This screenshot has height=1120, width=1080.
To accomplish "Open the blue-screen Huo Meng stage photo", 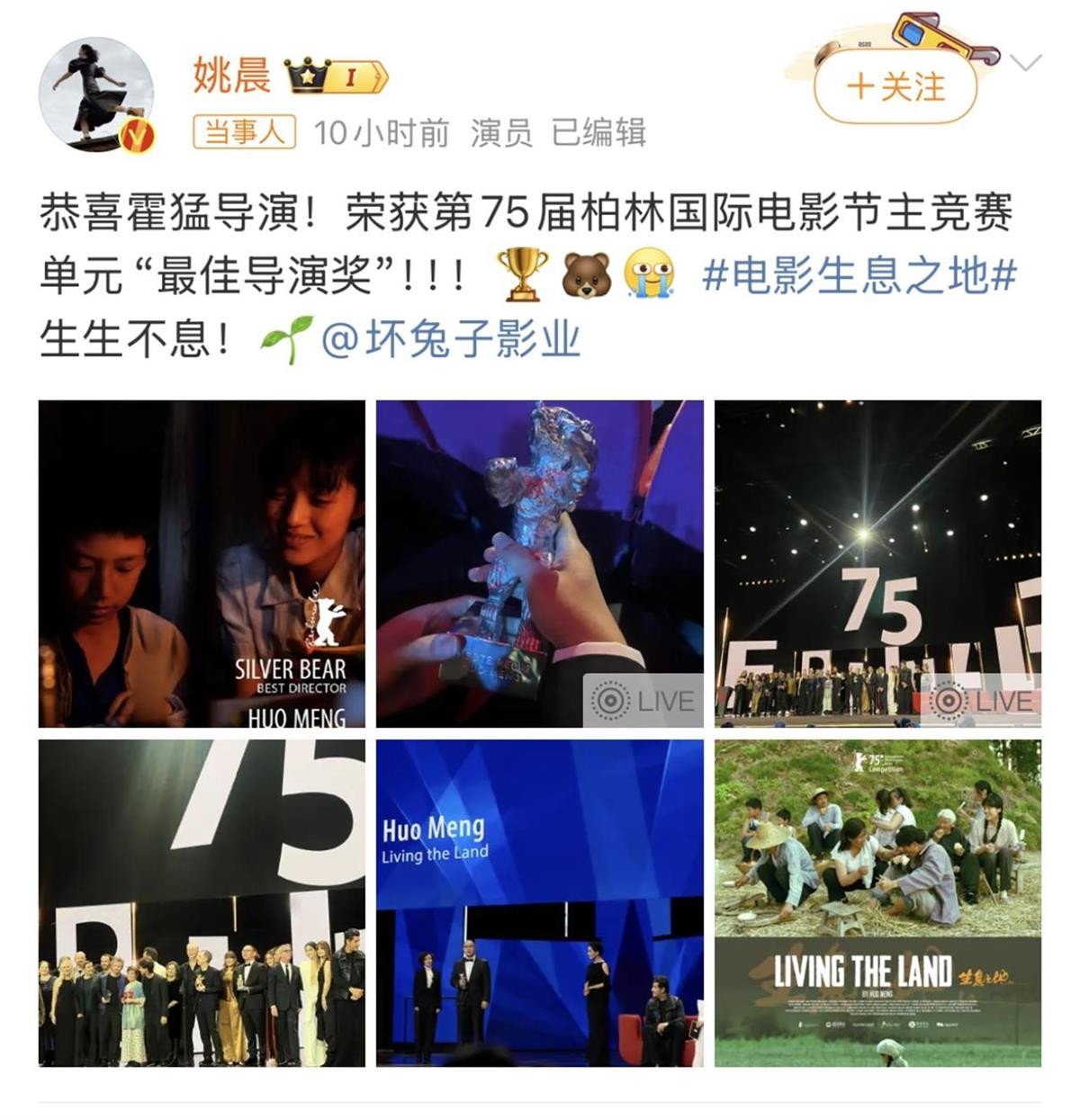I will [x=539, y=903].
